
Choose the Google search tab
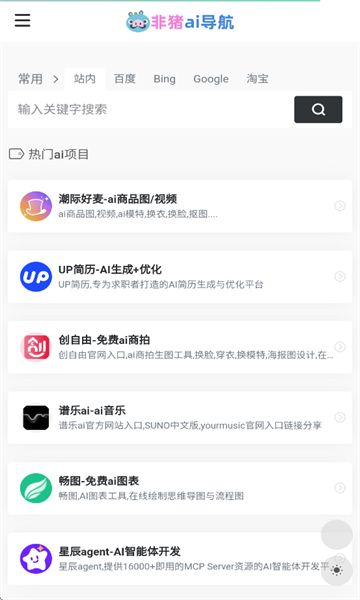click(211, 79)
